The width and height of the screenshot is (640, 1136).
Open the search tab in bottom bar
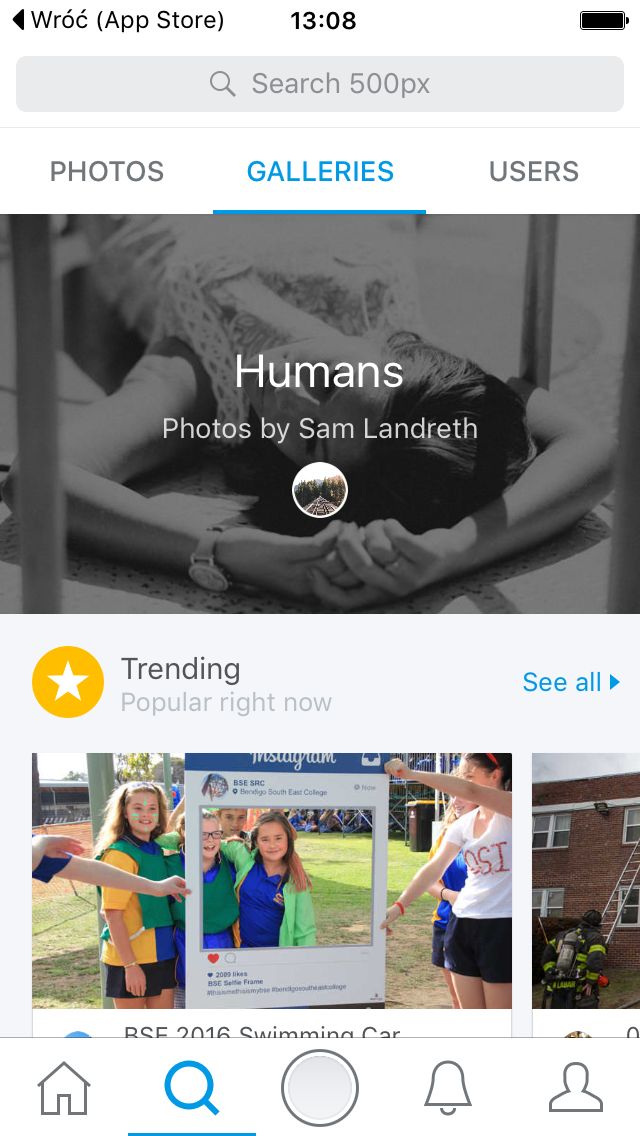tap(191, 1088)
